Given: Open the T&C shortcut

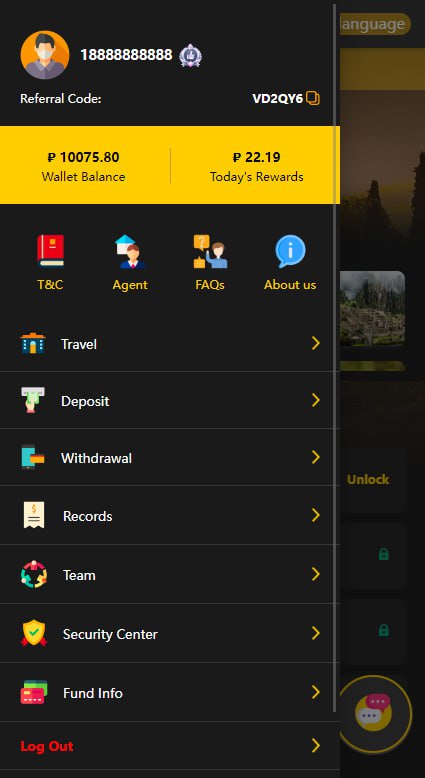Looking at the screenshot, I should pyautogui.click(x=50, y=262).
